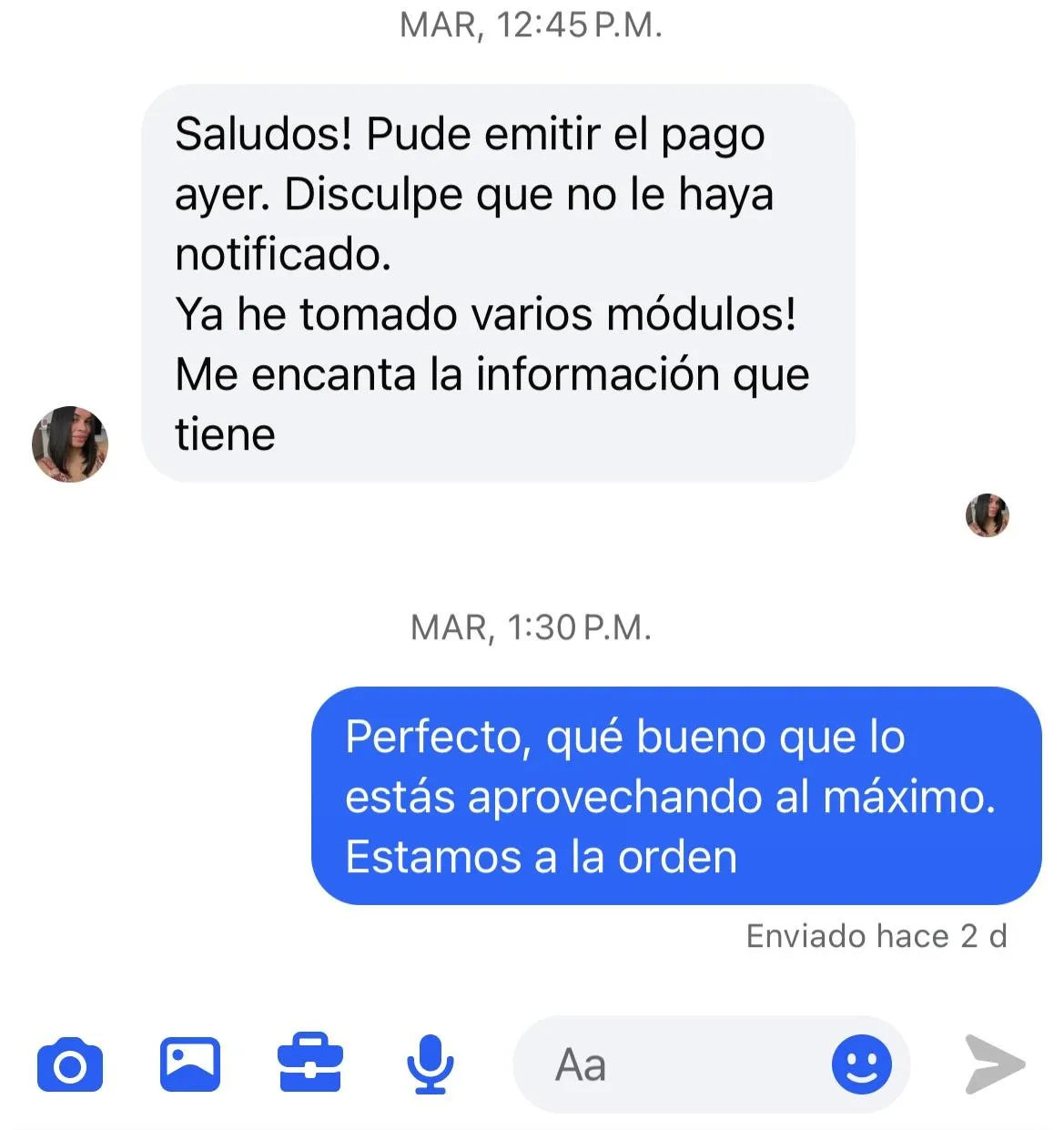1064x1130 pixels.
Task: Tap the 'MAR, 12:45 P.M.' timestamp
Action: 532,25
